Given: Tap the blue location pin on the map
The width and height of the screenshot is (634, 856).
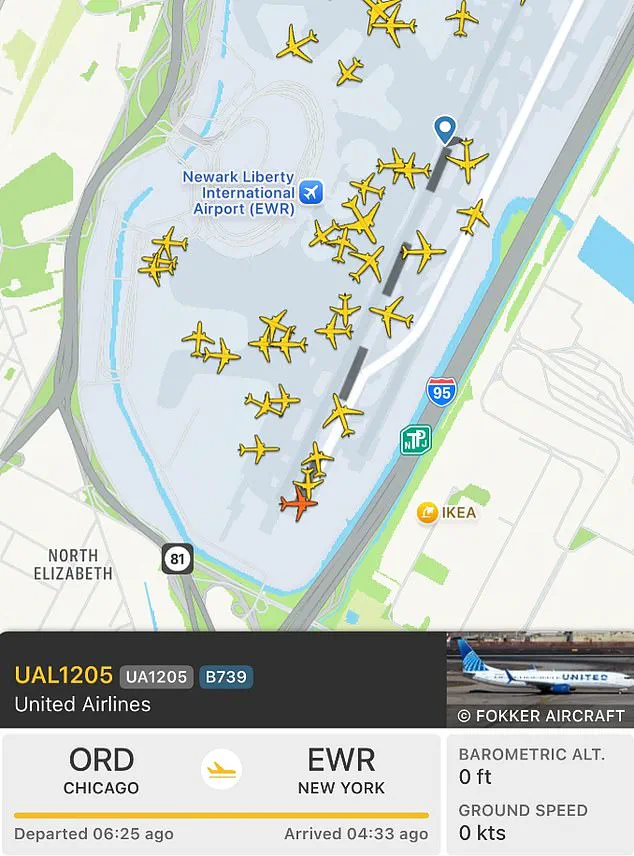Looking at the screenshot, I should tap(445, 129).
